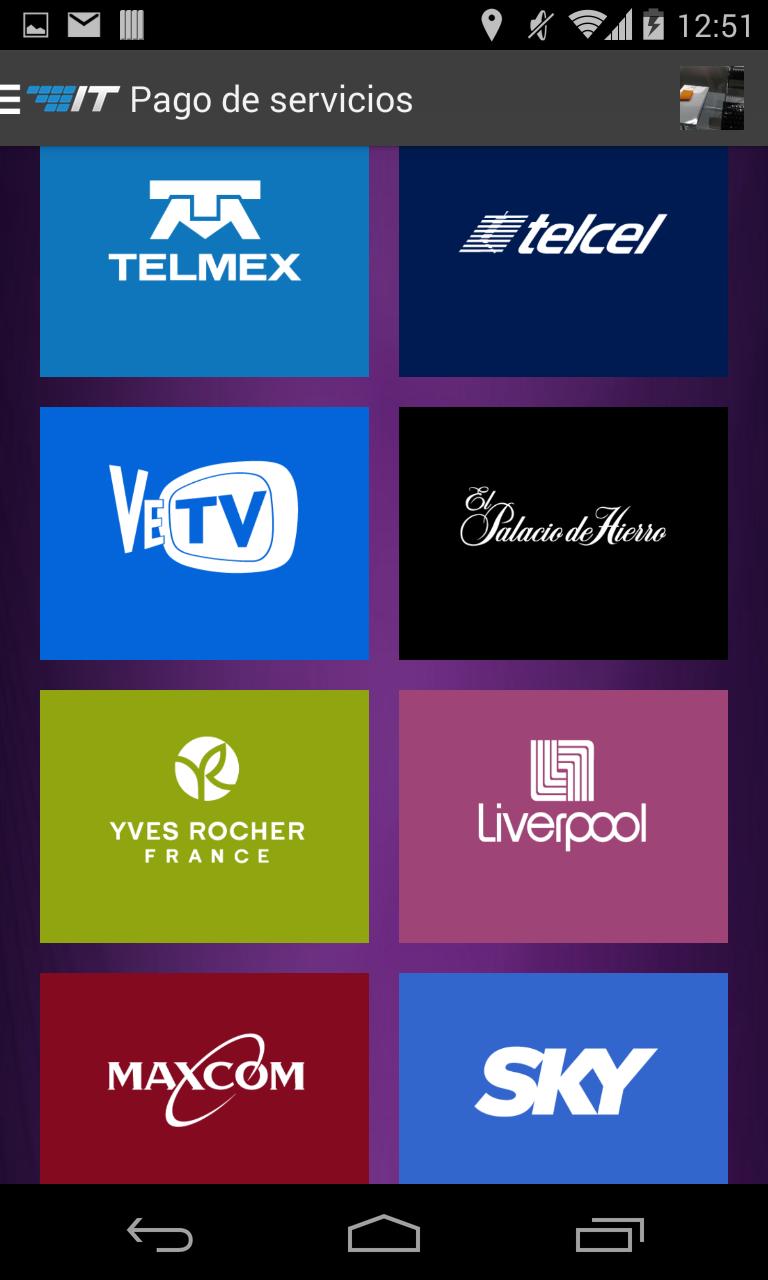Choose the Telcel payment tile
768x1280 pixels.
coord(563,262)
